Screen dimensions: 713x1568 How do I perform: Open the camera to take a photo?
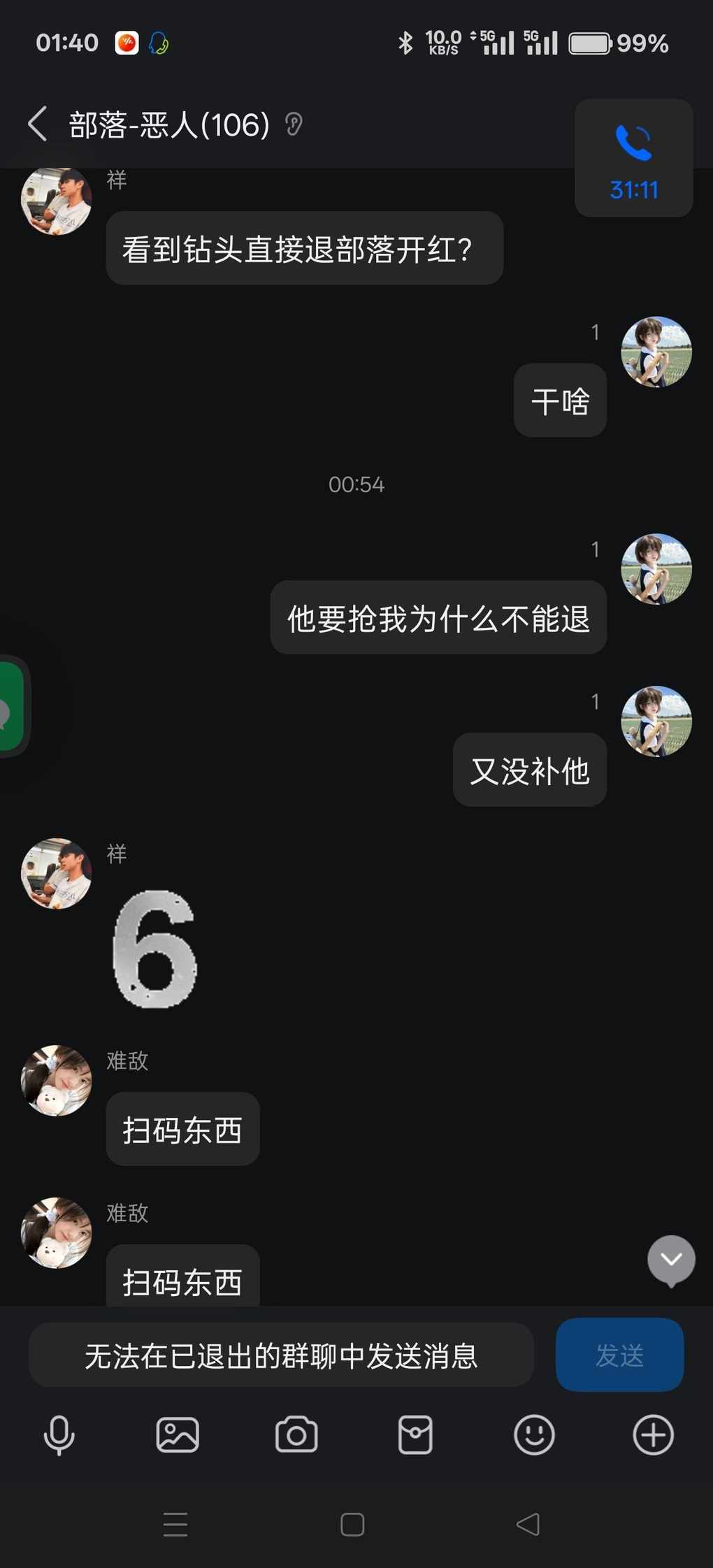[296, 1435]
